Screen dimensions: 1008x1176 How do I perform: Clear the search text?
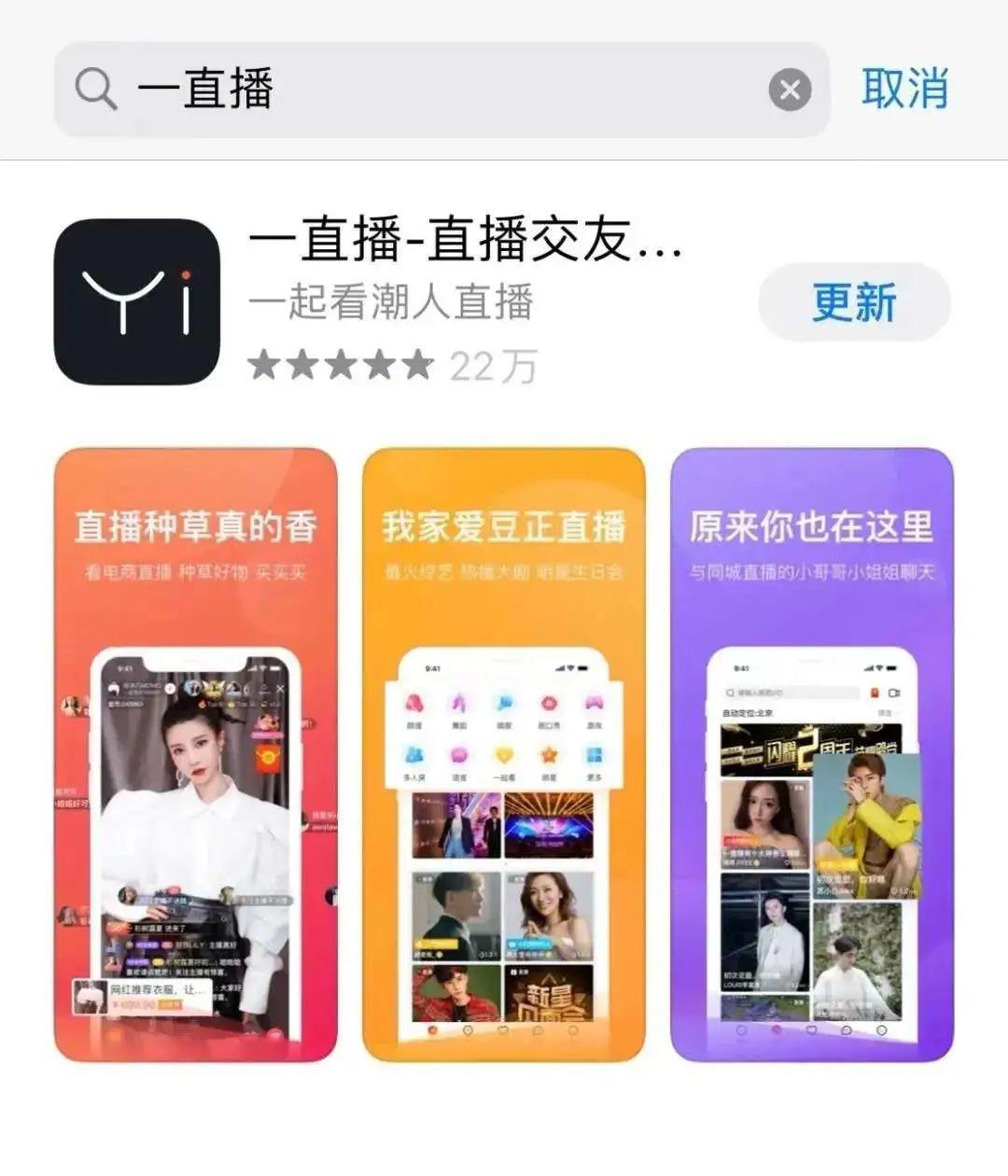790,91
